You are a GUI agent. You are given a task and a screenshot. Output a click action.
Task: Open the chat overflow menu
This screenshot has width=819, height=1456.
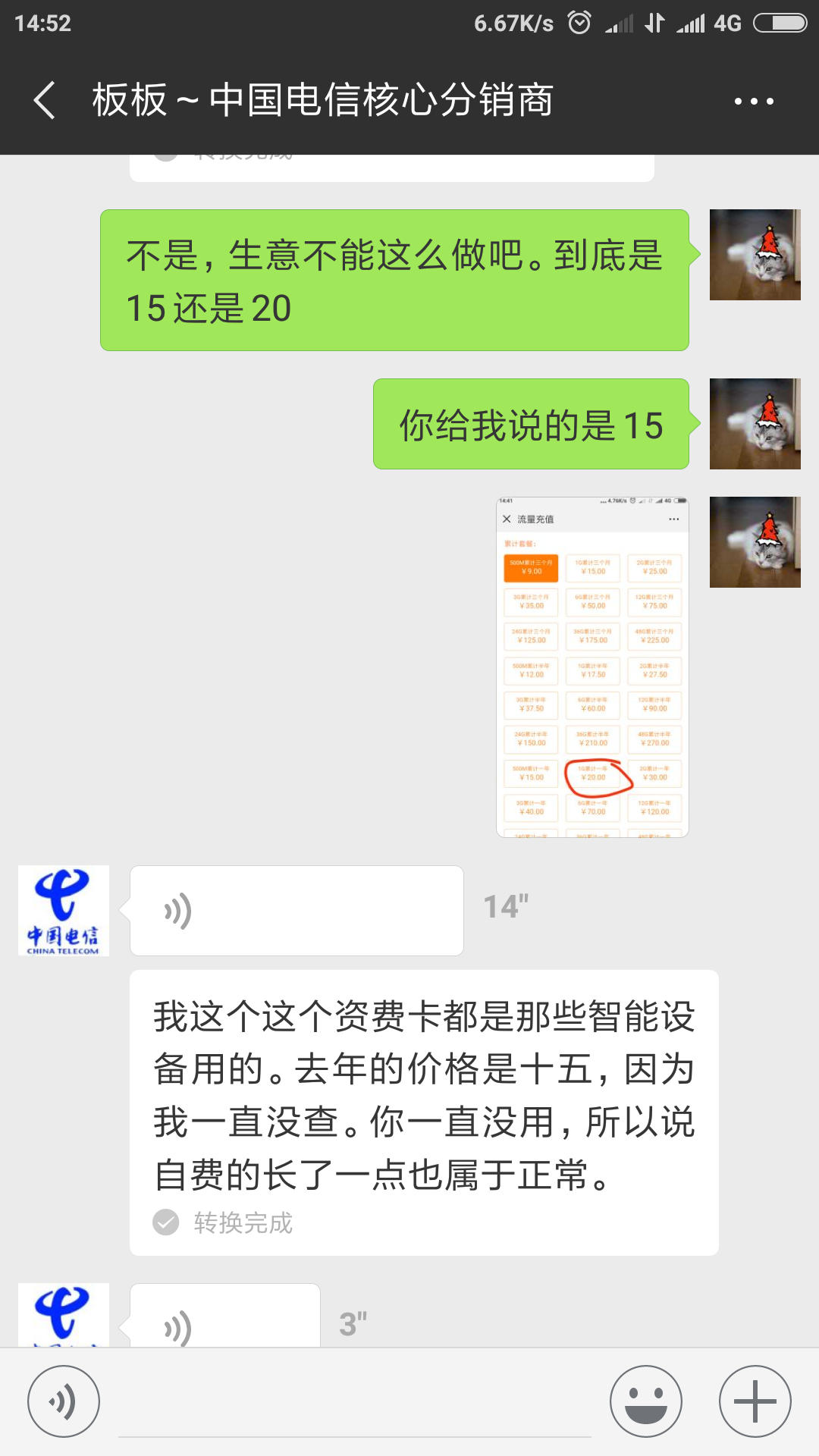(x=754, y=101)
